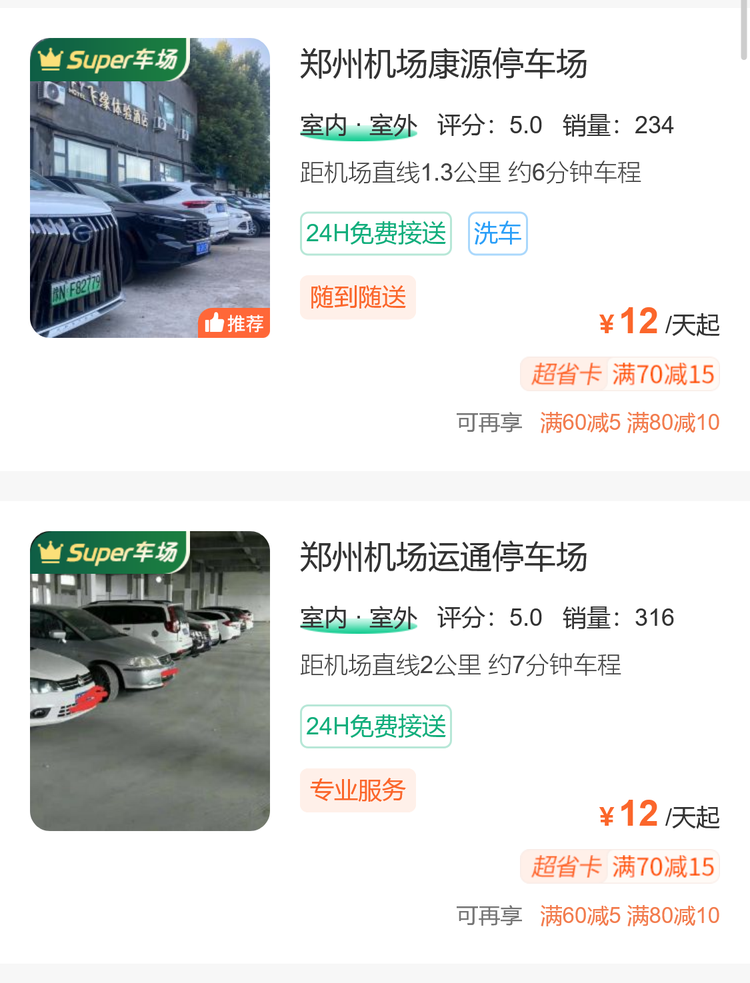The image size is (750, 983).
Task: Open the 郑州机场康源停车场 listing
Action: pos(443,64)
